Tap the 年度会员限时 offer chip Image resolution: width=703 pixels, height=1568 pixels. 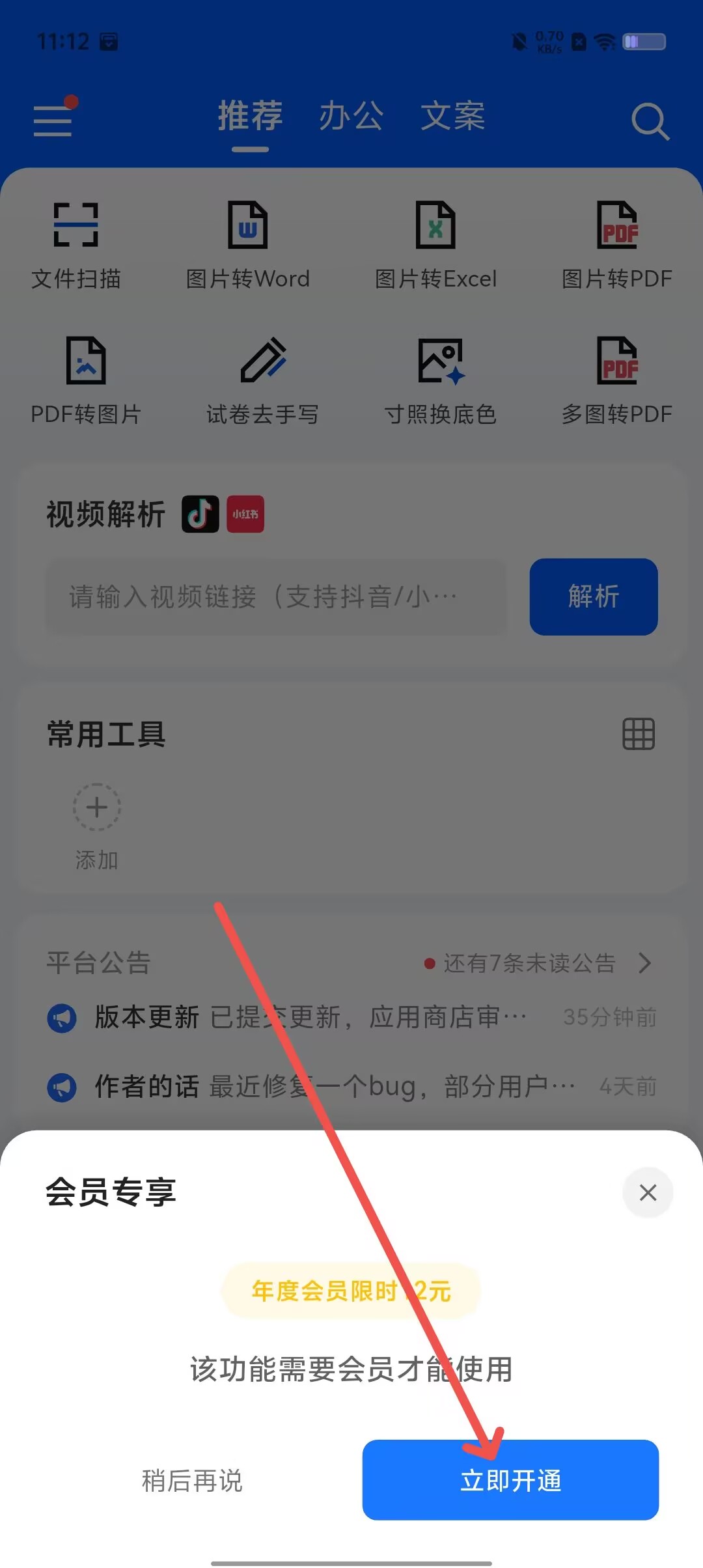[351, 1291]
